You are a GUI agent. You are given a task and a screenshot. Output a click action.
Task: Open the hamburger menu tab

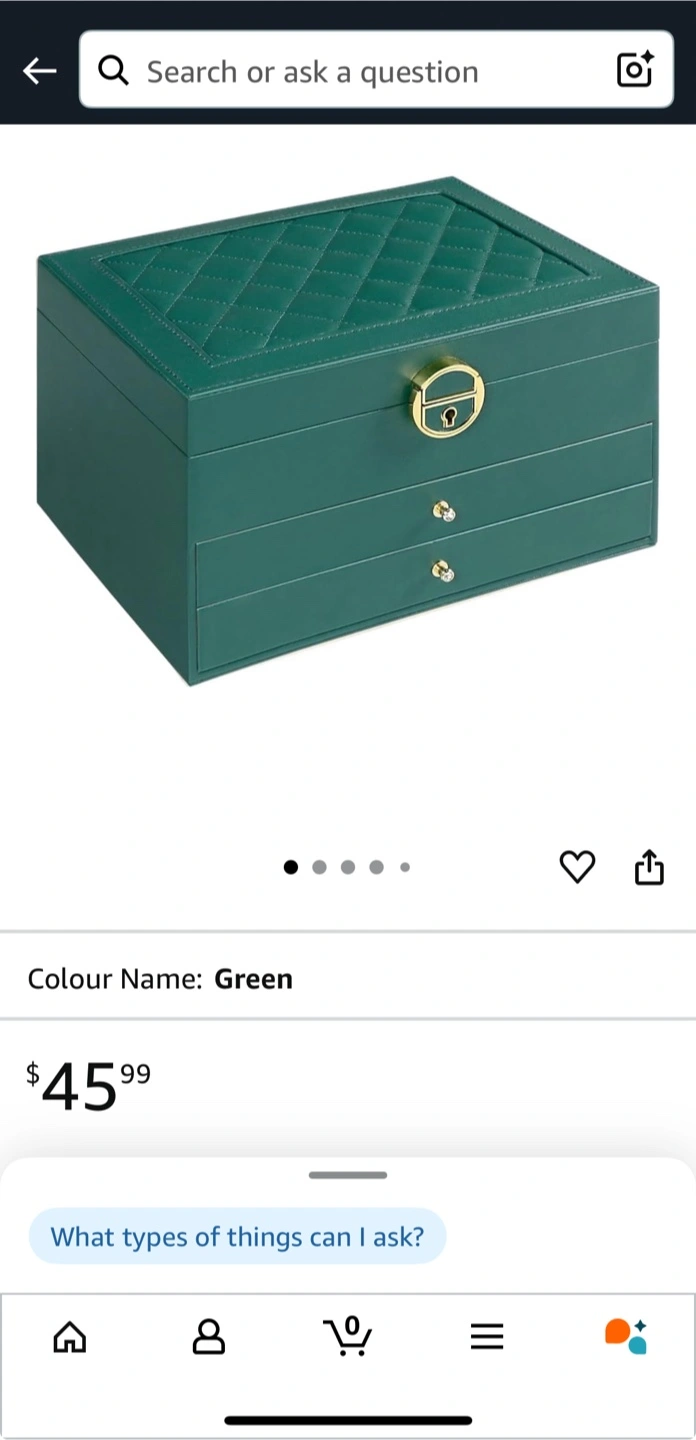tap(487, 1336)
